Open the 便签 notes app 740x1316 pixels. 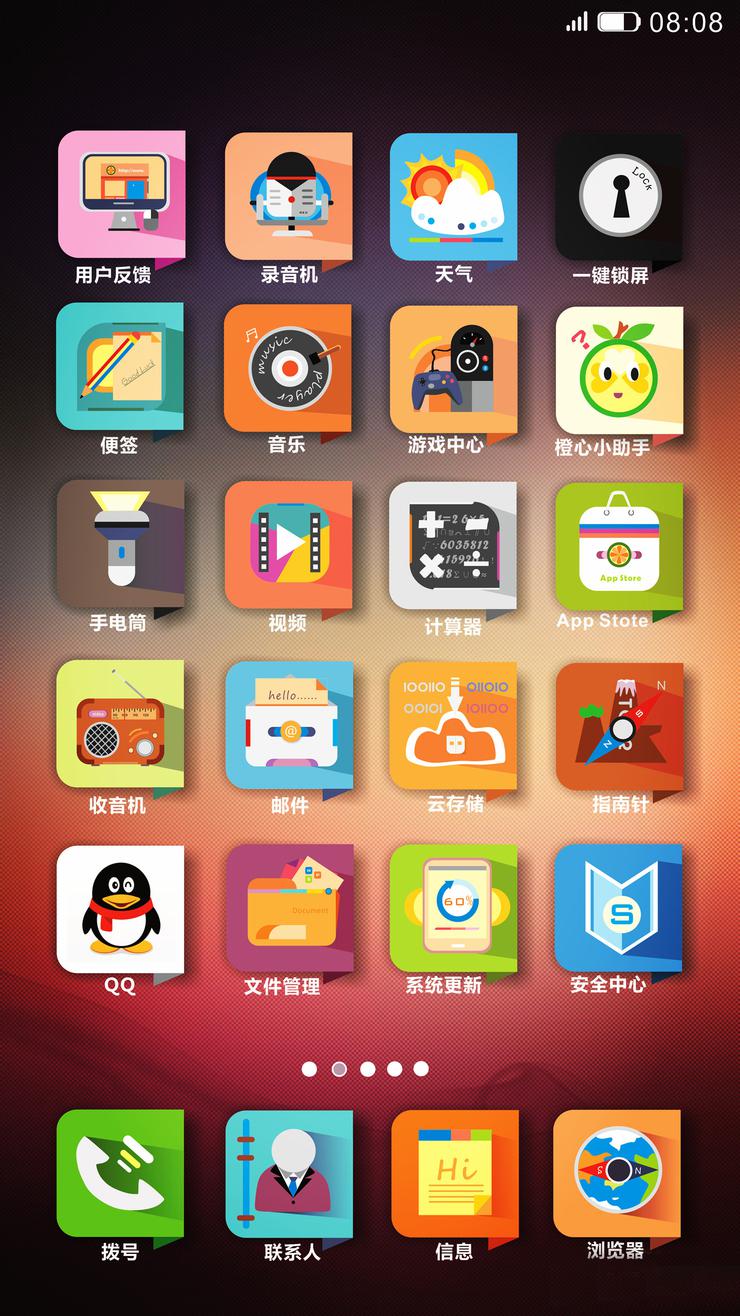click(x=120, y=366)
